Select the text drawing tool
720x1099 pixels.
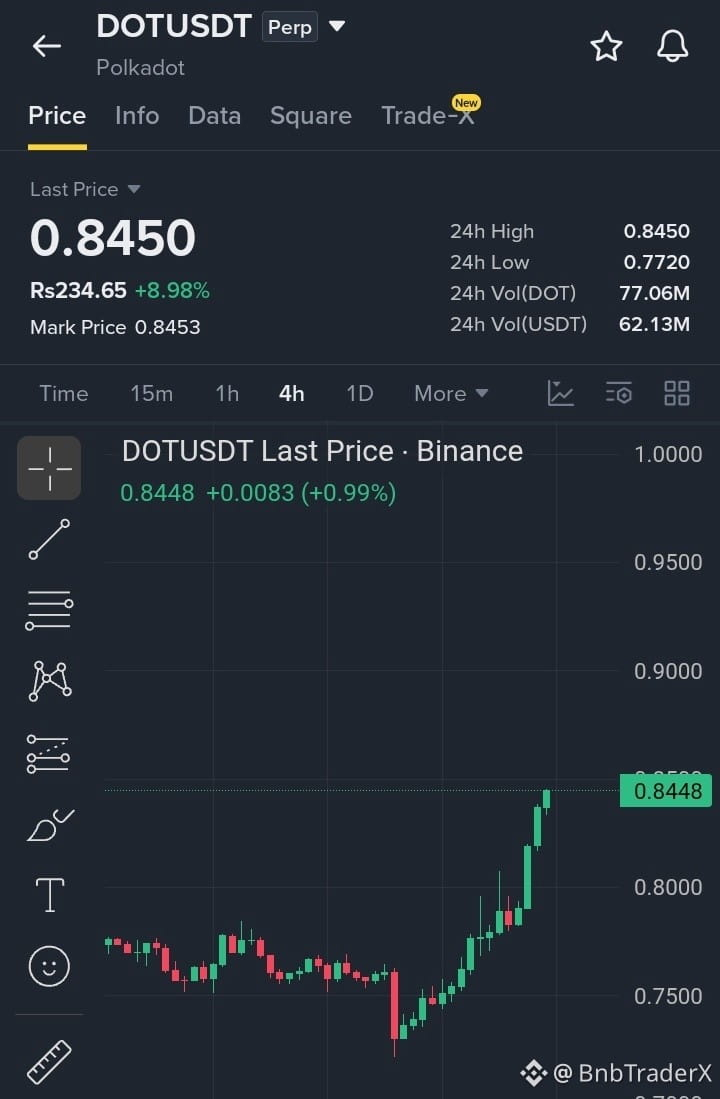[49, 894]
